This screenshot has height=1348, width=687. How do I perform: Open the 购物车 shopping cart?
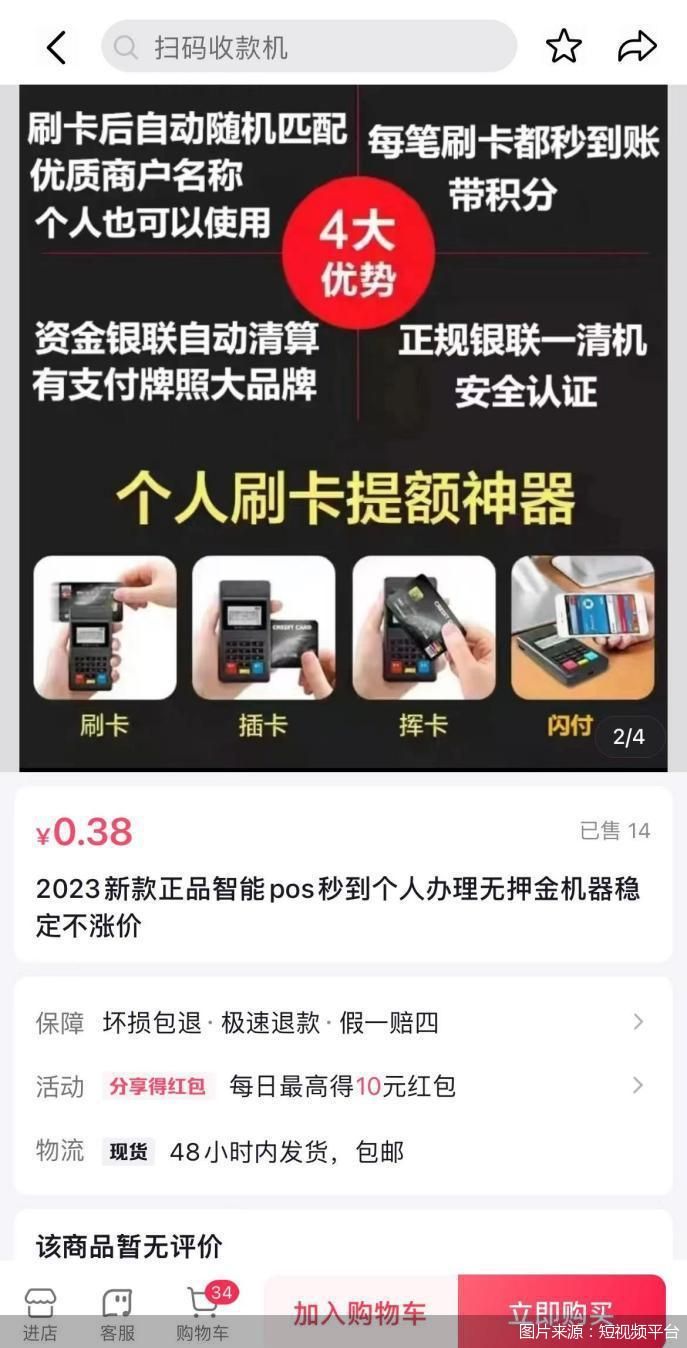tap(203, 1312)
